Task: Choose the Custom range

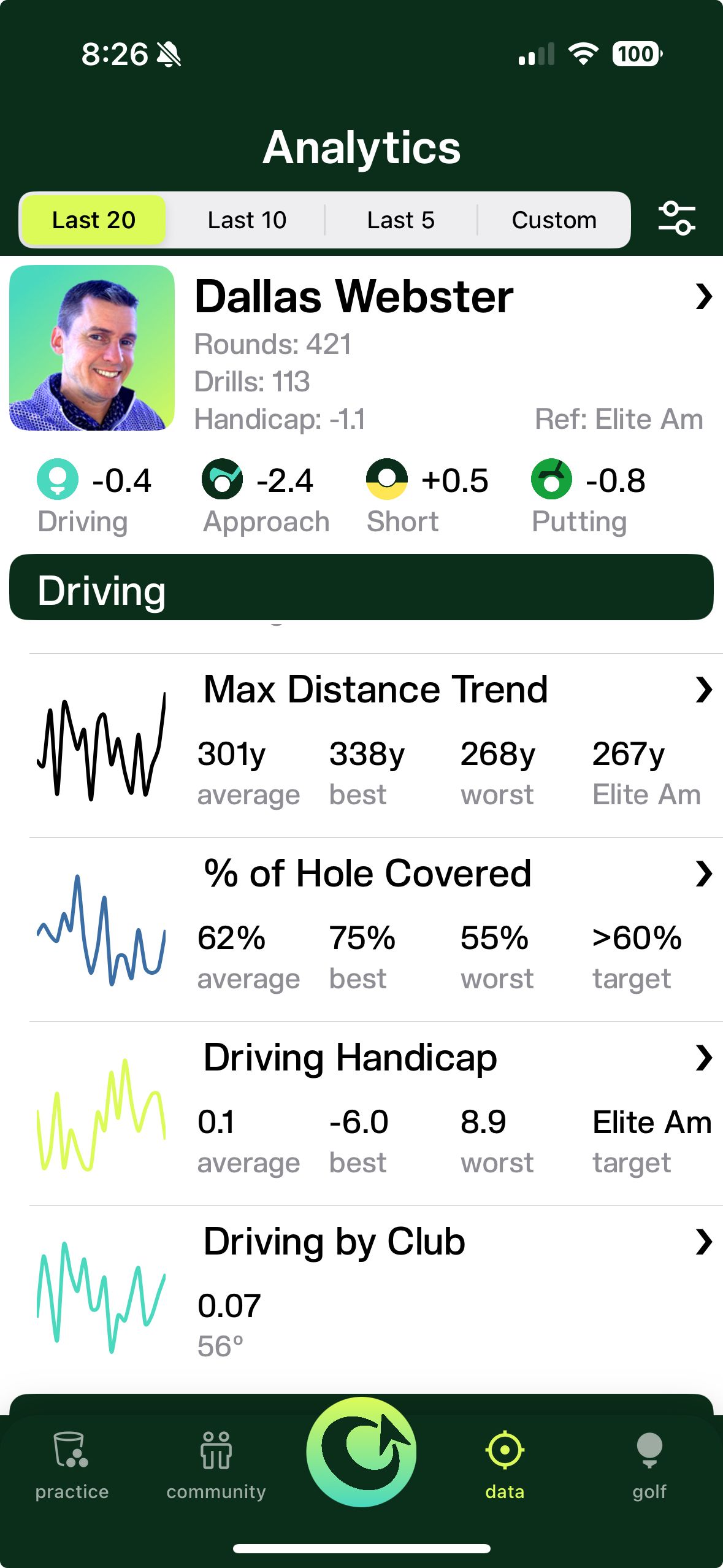Action: point(554,220)
